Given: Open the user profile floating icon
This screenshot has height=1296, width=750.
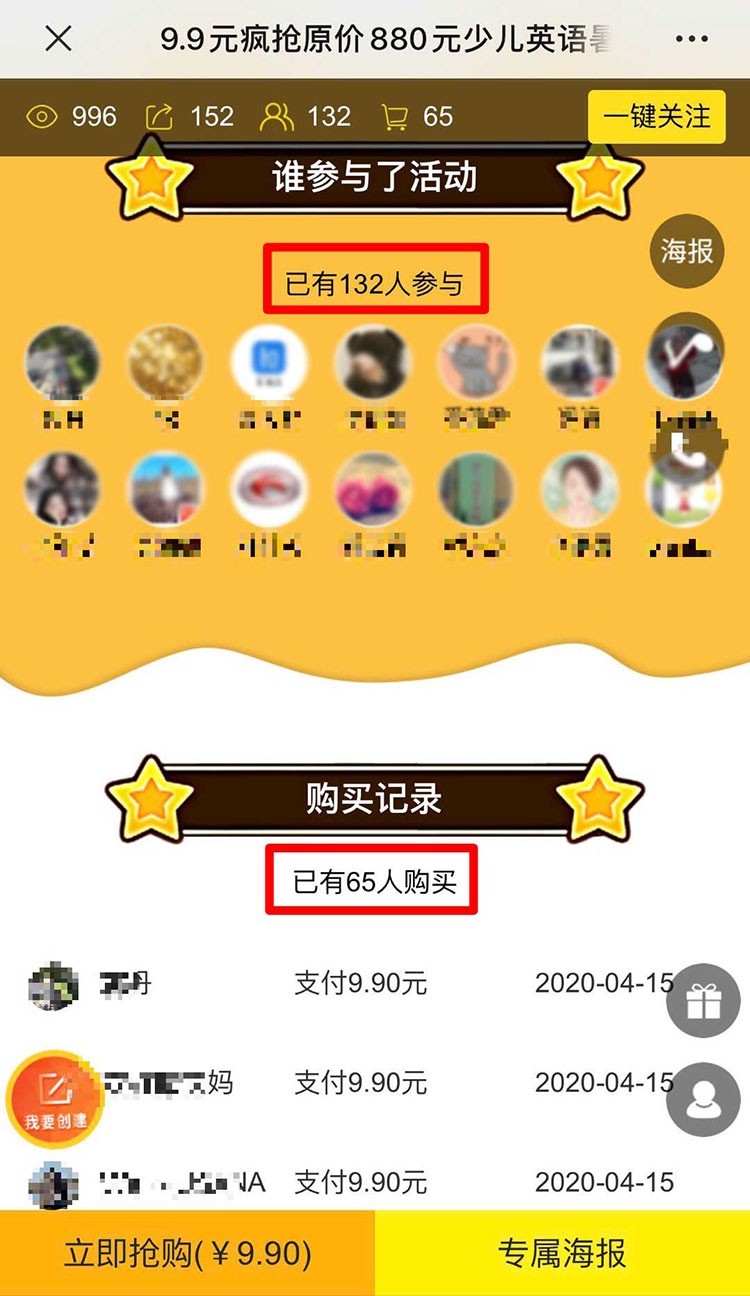Looking at the screenshot, I should (x=703, y=1099).
